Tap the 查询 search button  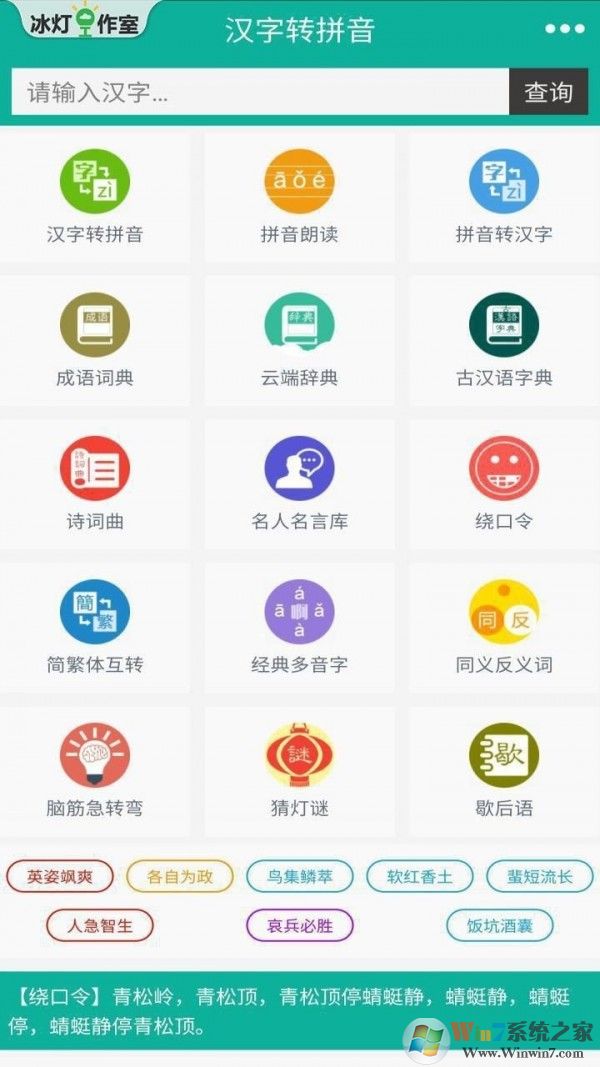(x=548, y=93)
